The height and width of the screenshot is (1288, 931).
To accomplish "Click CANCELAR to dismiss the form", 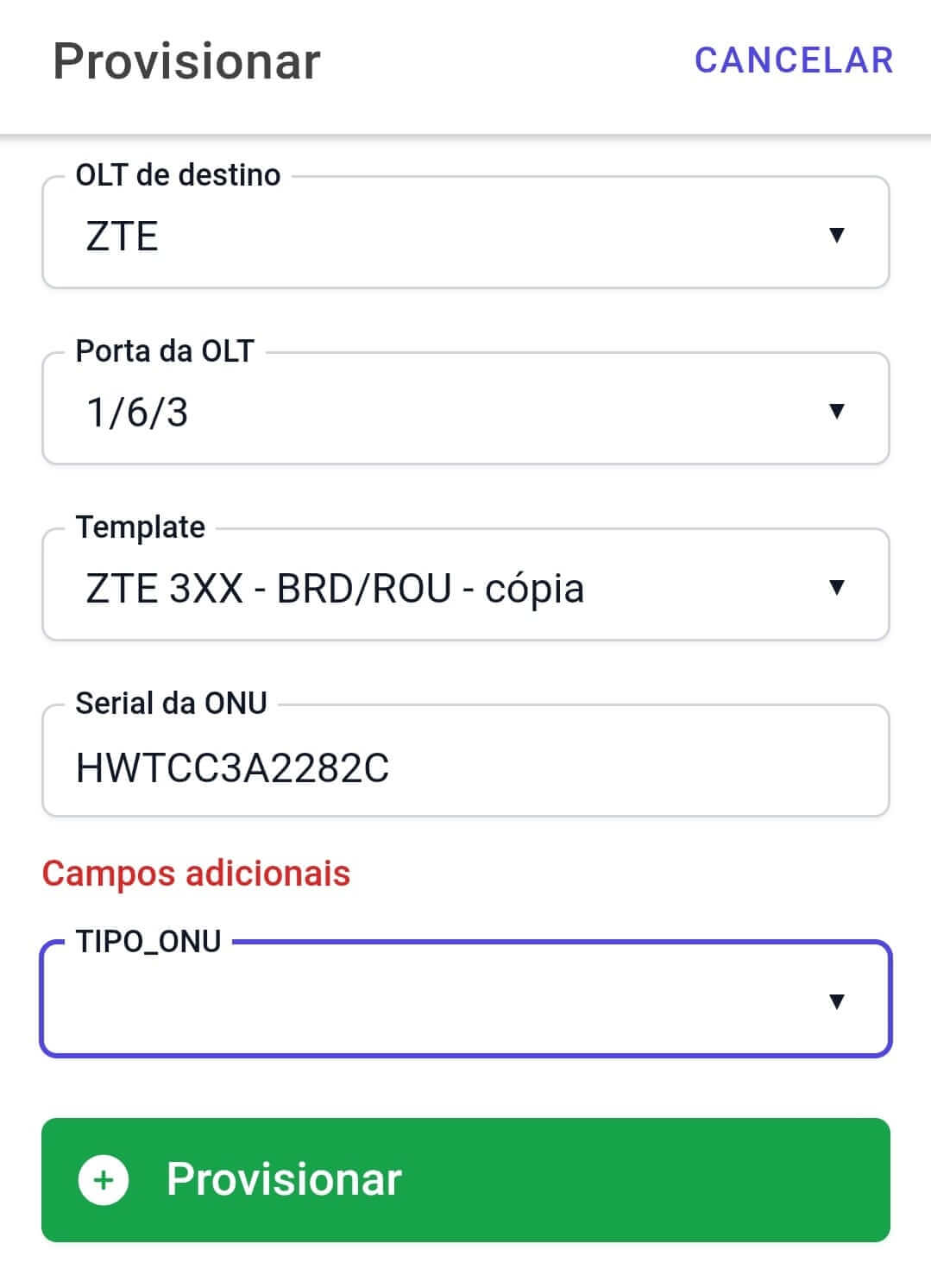I will click(793, 60).
